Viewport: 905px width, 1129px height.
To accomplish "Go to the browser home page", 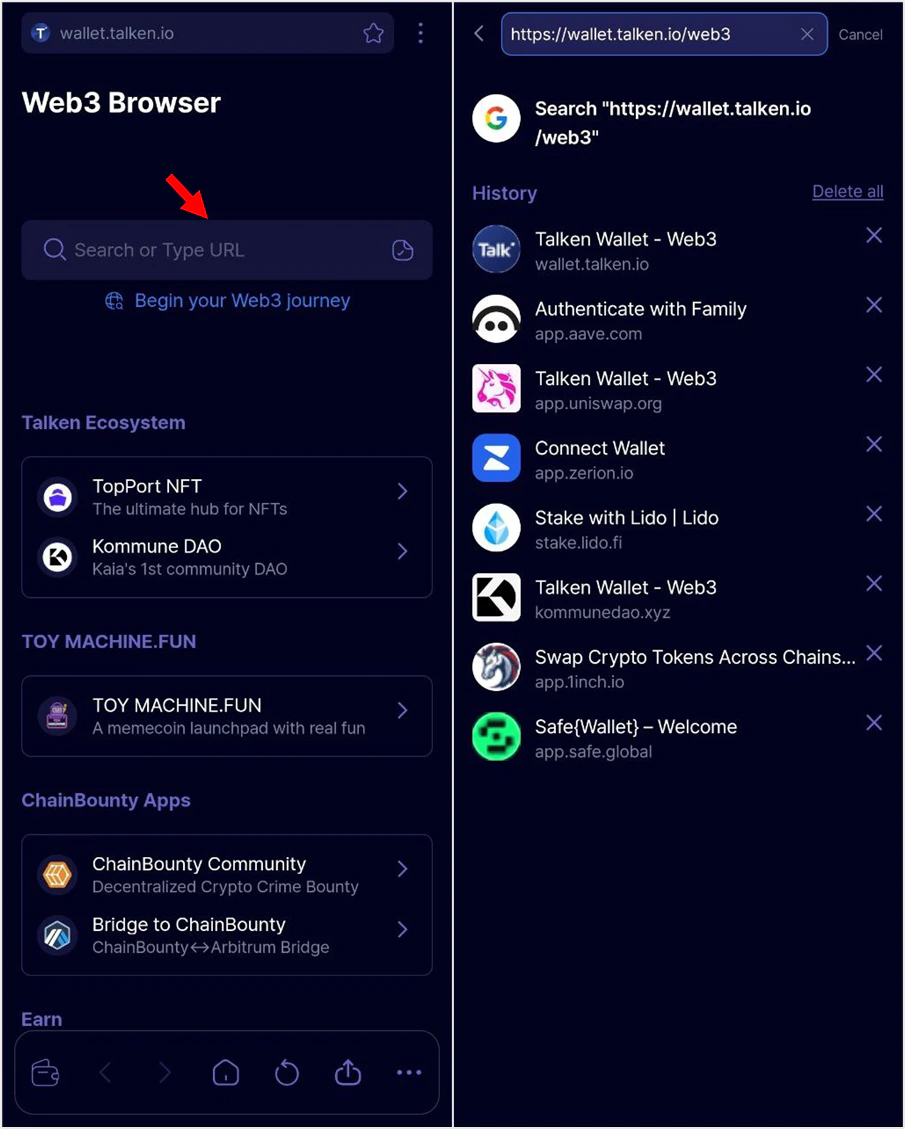I will click(226, 1073).
